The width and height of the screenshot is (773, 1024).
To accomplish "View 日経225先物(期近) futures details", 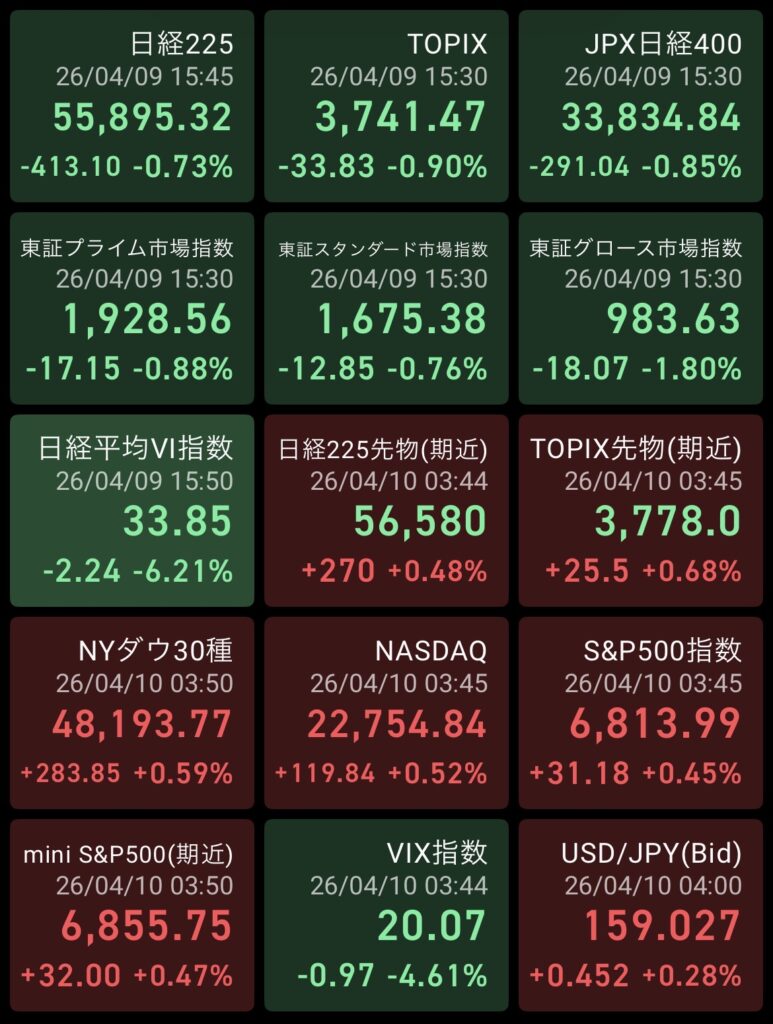I will (x=386, y=512).
